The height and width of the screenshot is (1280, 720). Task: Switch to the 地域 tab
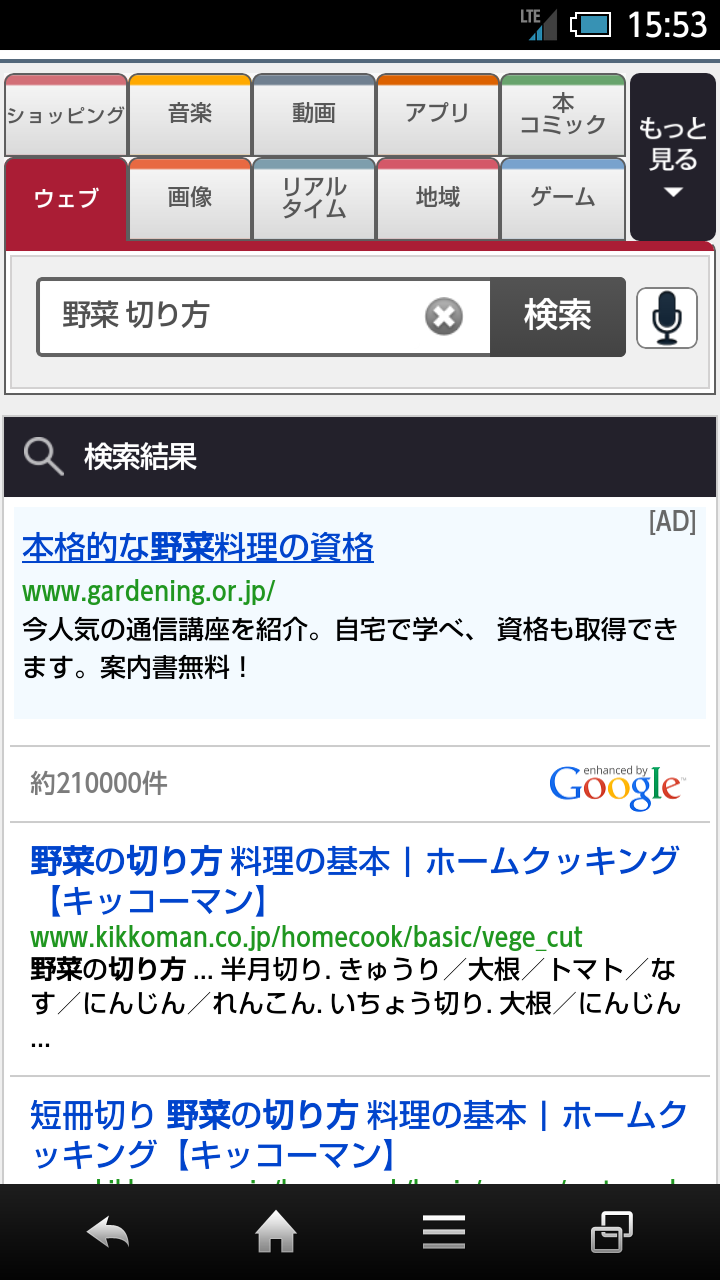[x=438, y=198]
